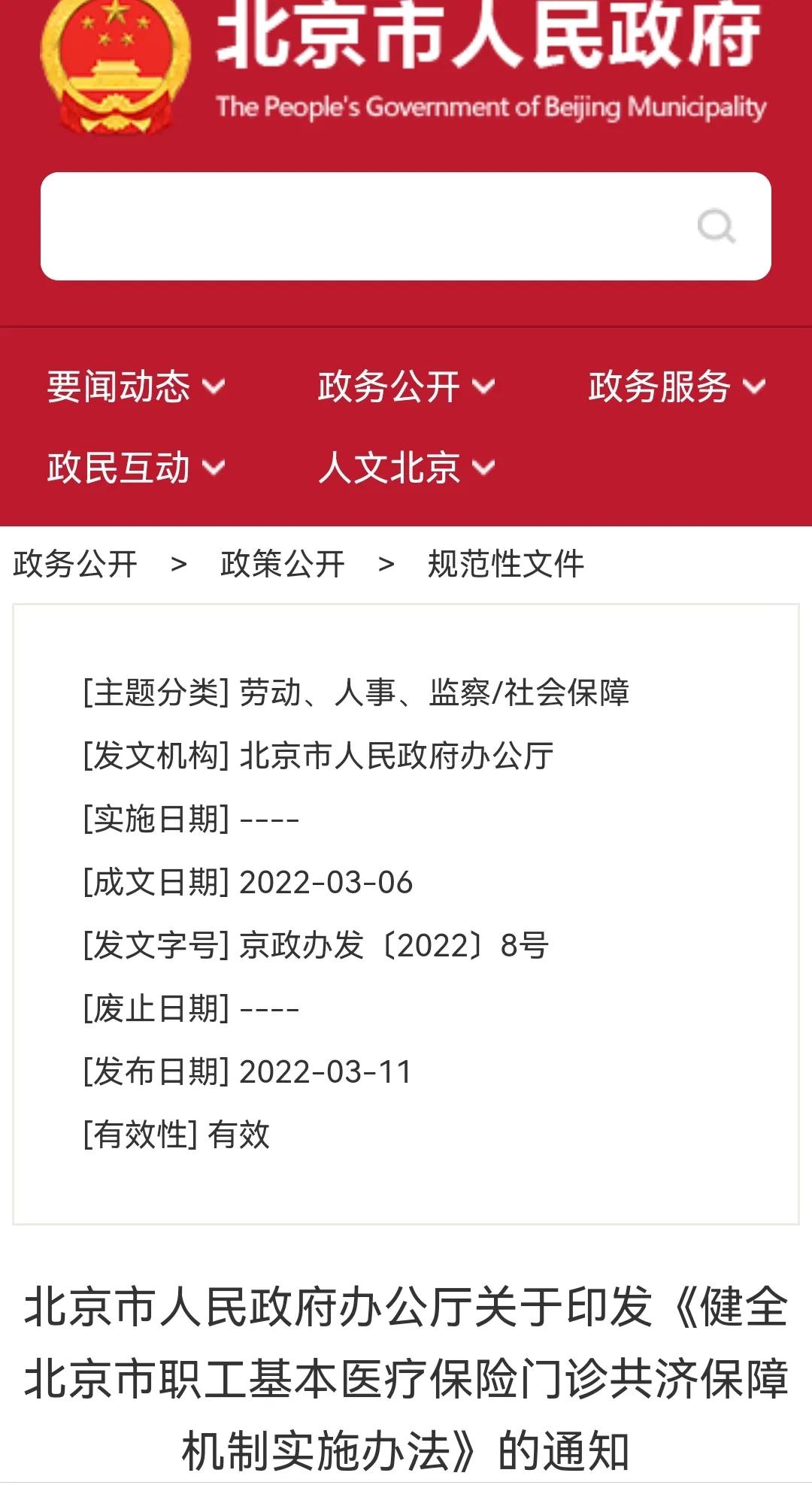Expand the 人文北京 dropdown chevron

pyautogui.click(x=484, y=468)
